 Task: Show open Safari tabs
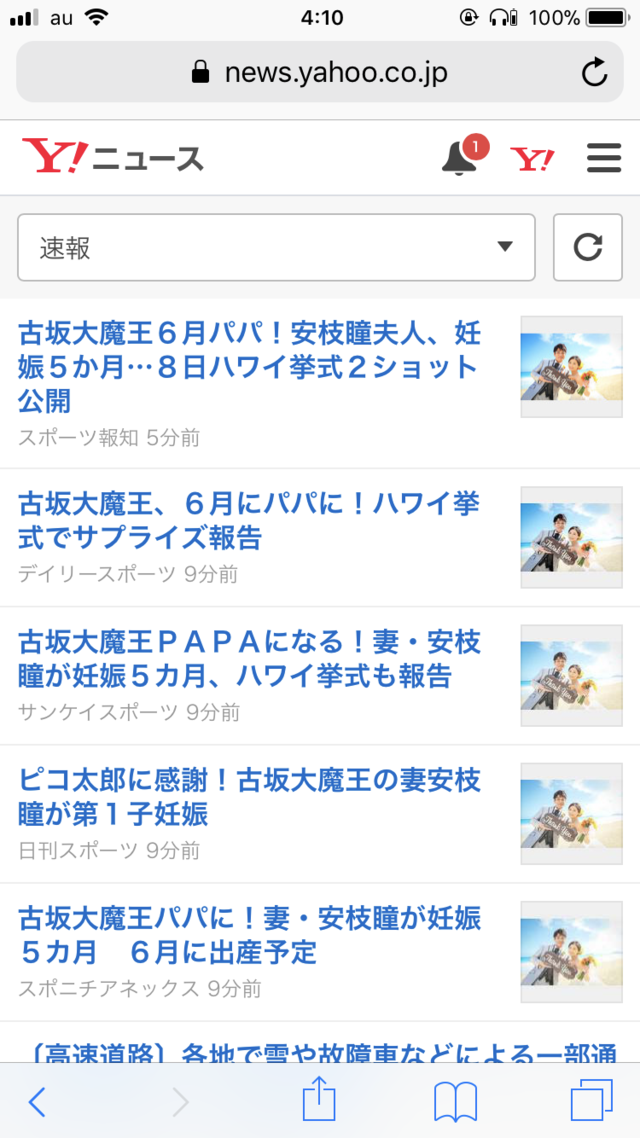591,1100
